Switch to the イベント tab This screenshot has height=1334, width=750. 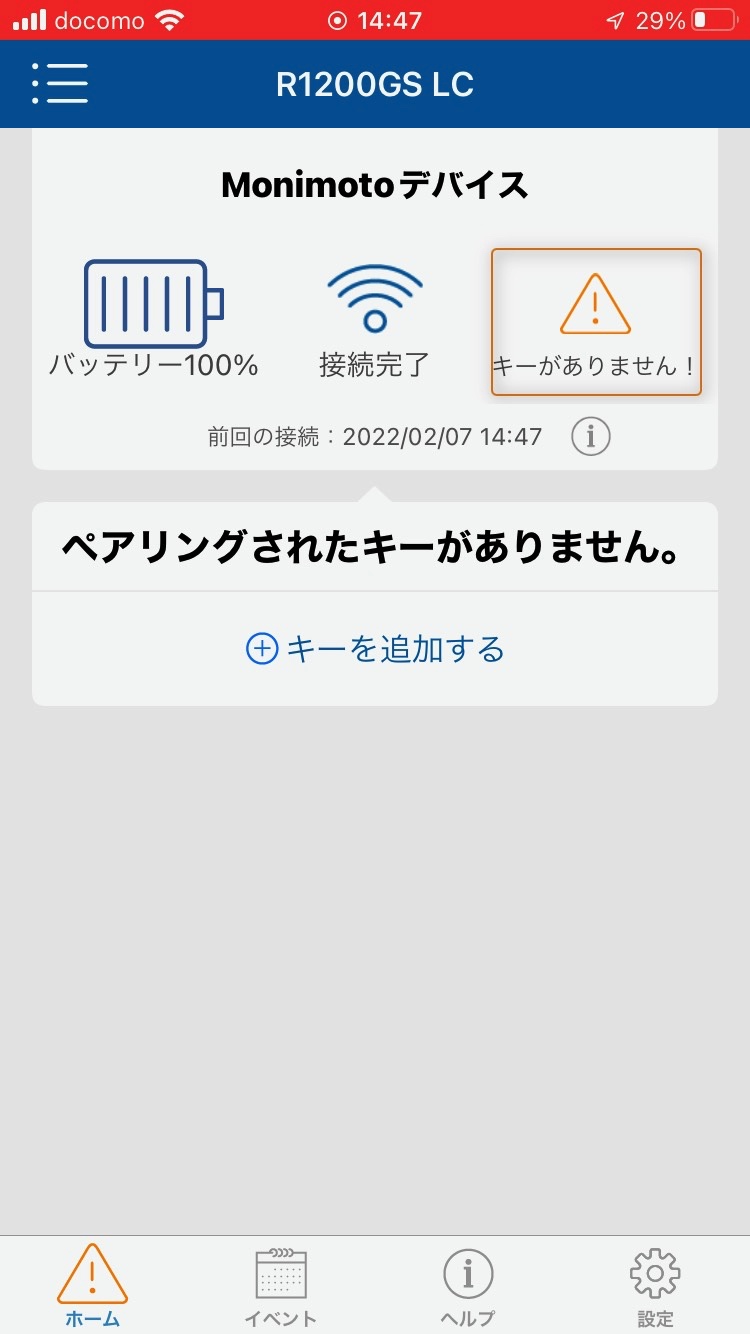281,1287
